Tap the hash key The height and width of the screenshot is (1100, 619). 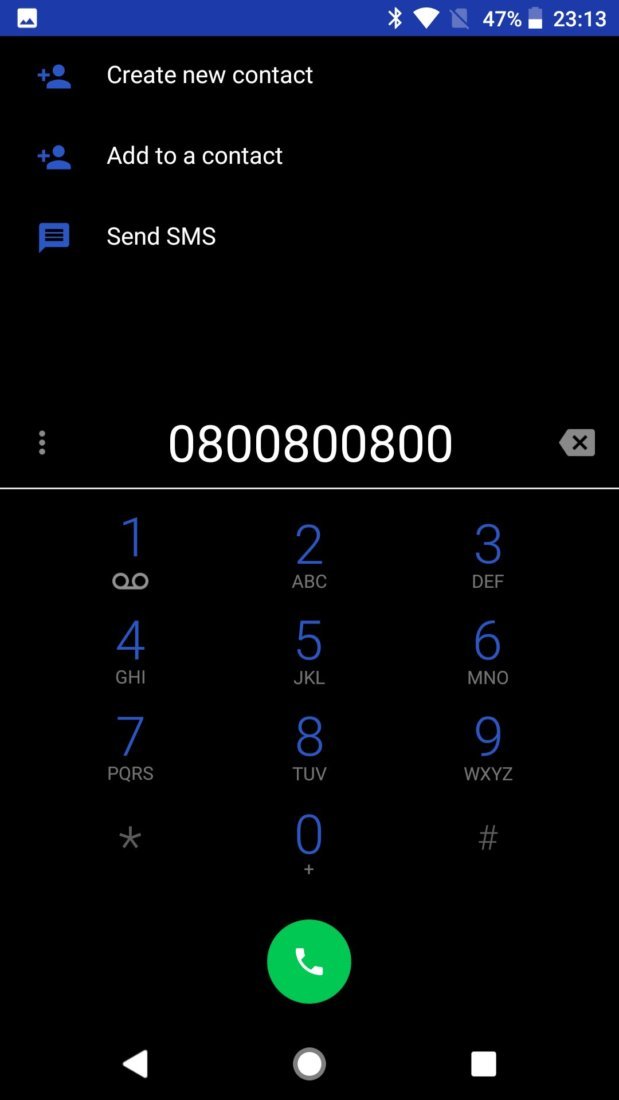coord(487,839)
